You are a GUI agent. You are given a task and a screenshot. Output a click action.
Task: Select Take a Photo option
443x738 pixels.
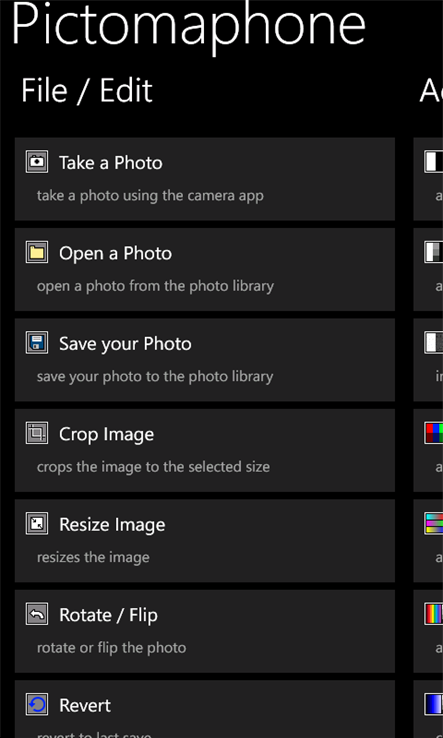(x=204, y=179)
